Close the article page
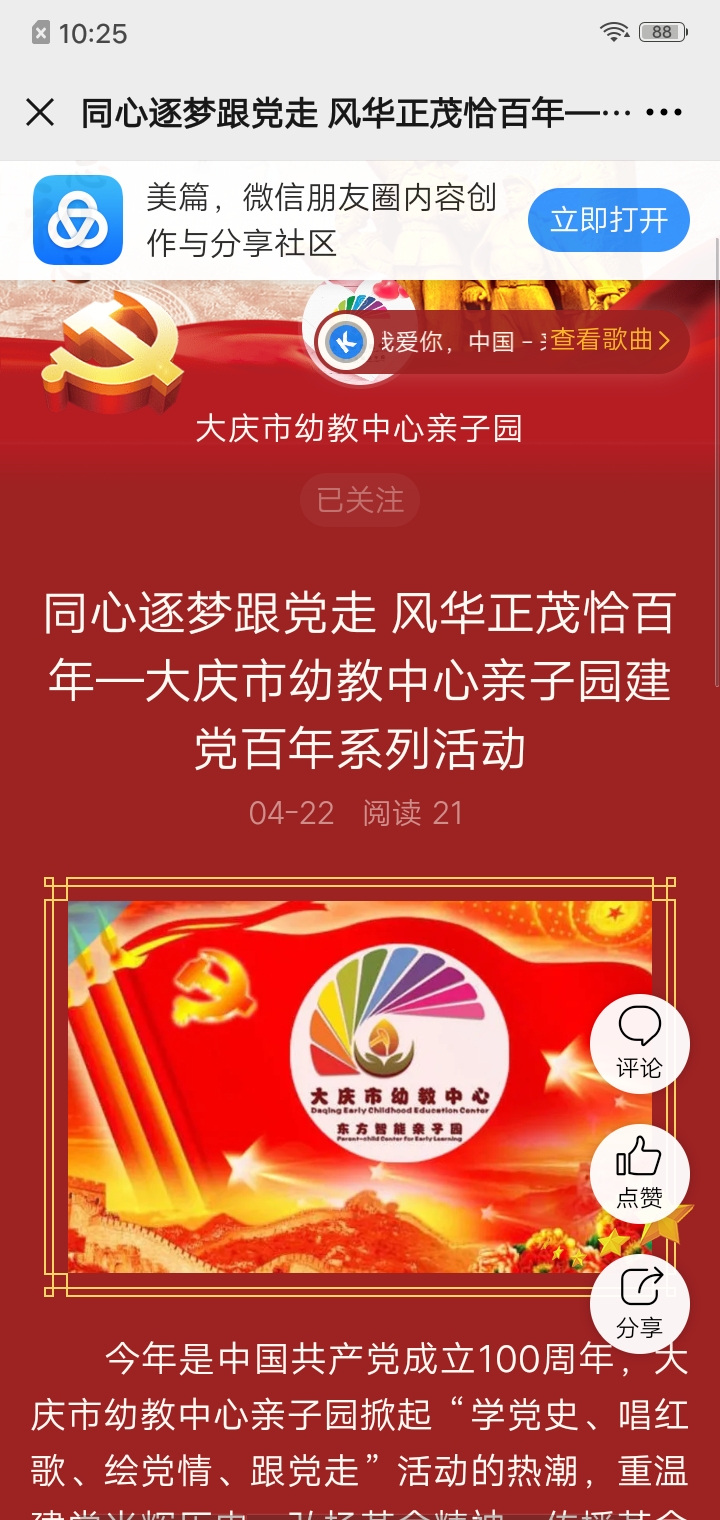Image resolution: width=720 pixels, height=1520 pixels. [40, 113]
